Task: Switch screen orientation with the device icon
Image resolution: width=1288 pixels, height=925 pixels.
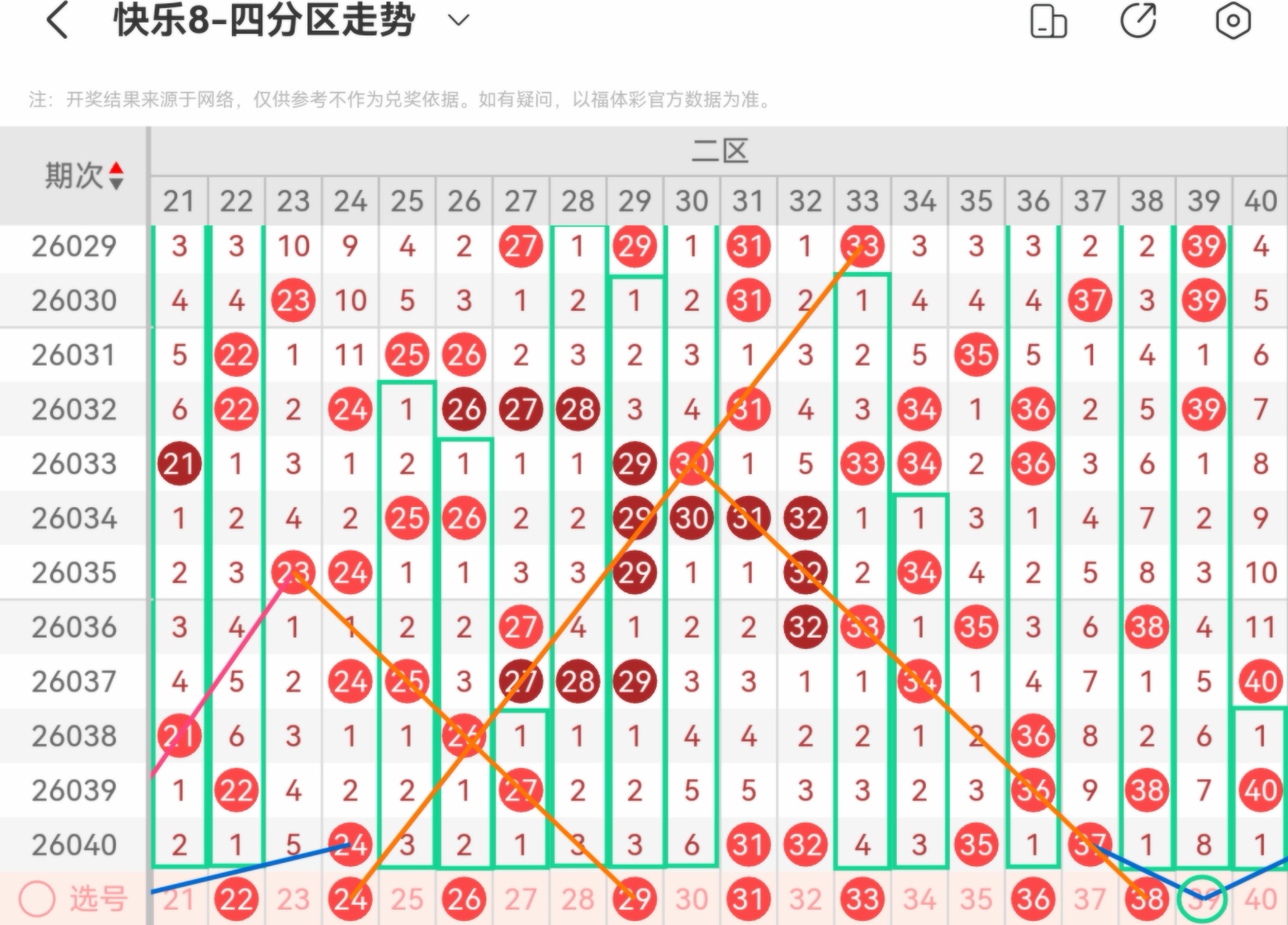Action: 1048,21
